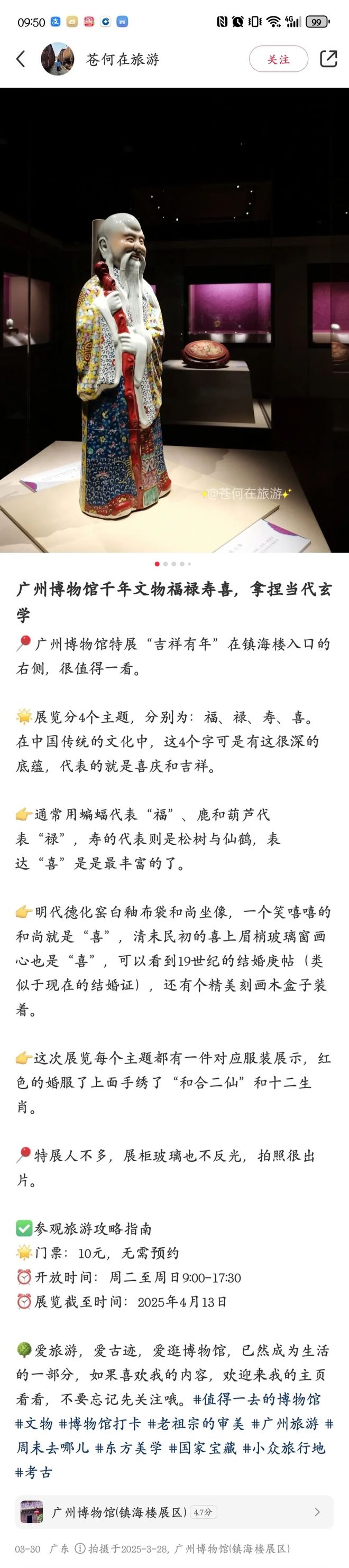Tap info icon beside 拍摄于2025-3-28

(80, 1548)
